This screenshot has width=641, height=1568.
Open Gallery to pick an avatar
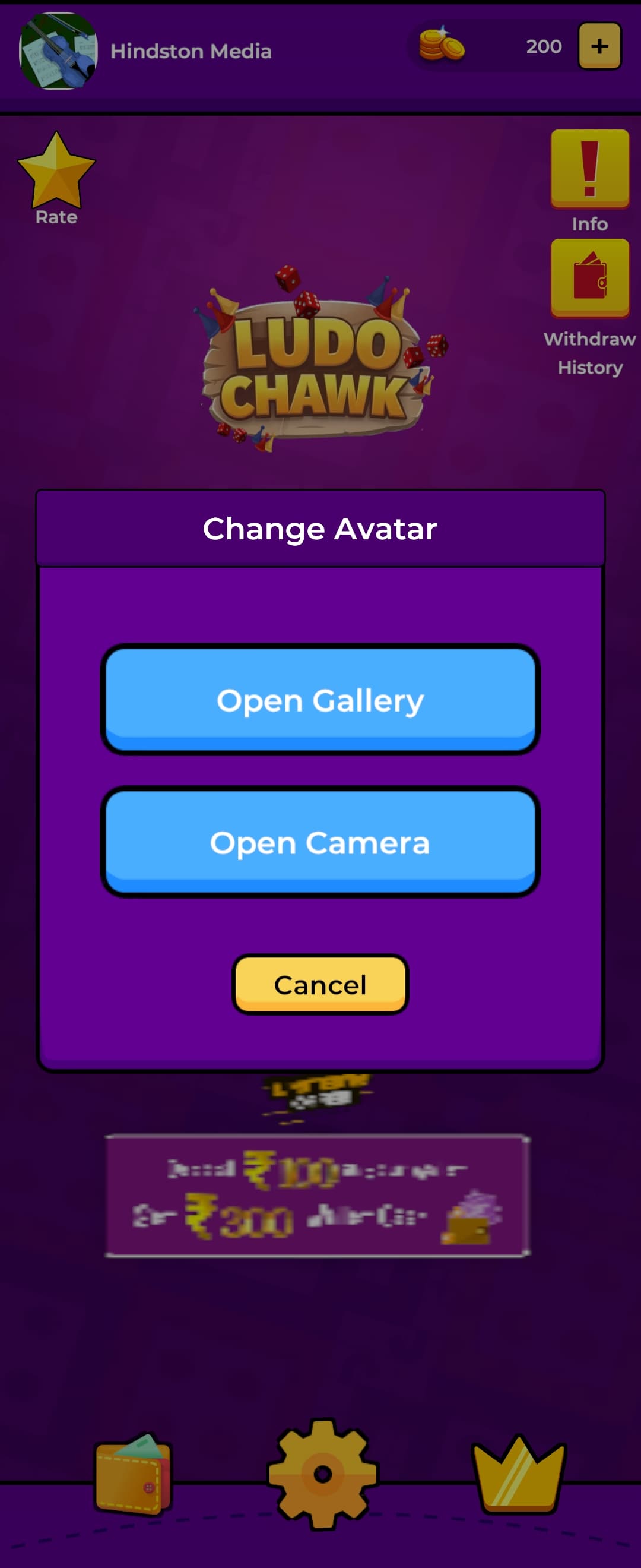point(320,699)
